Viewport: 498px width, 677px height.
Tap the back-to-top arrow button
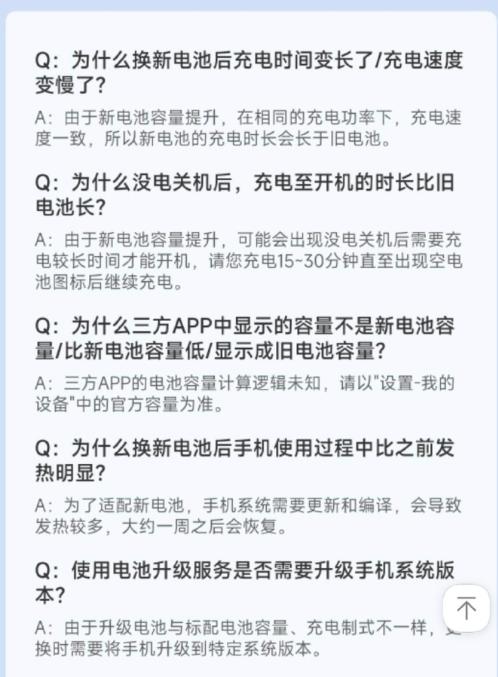[x=466, y=608]
